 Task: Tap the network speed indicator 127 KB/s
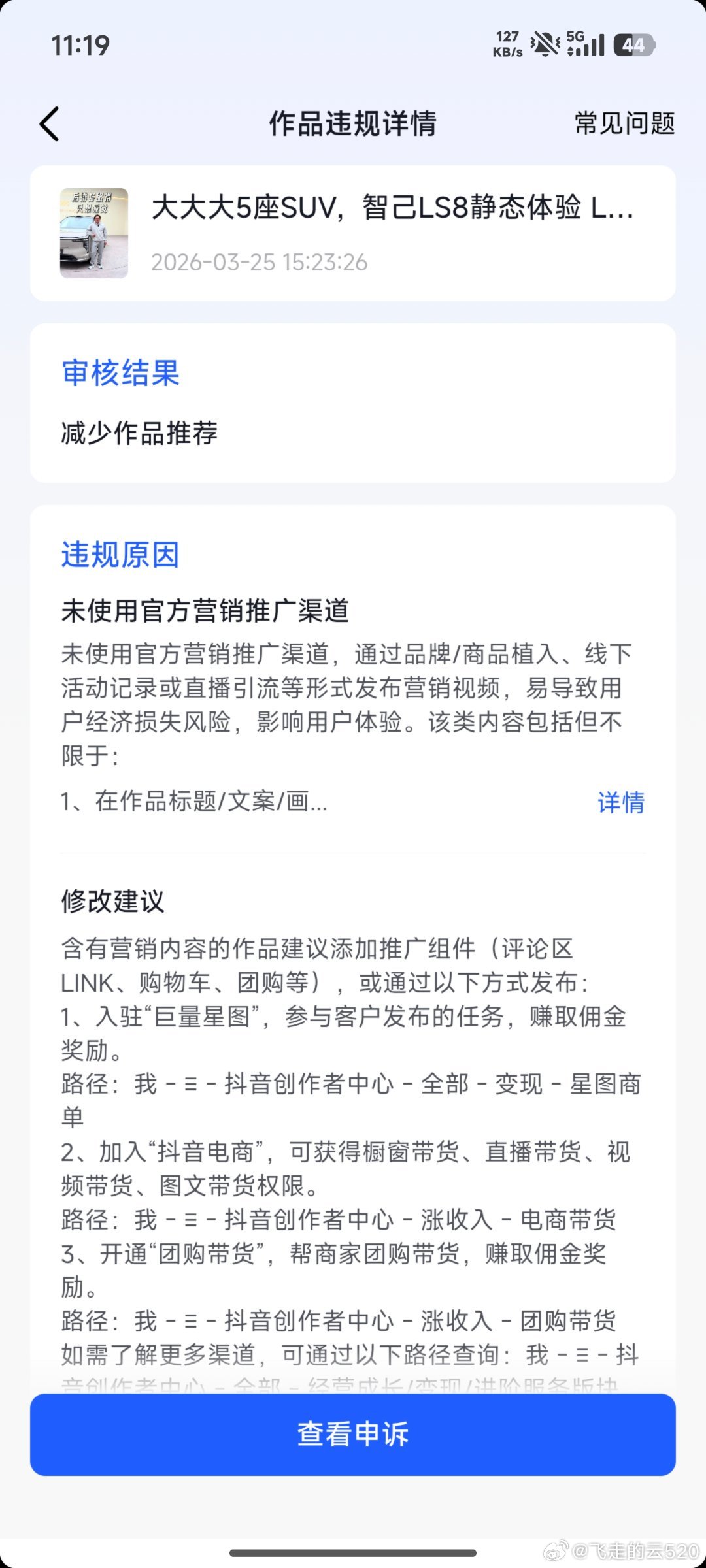click(509, 44)
